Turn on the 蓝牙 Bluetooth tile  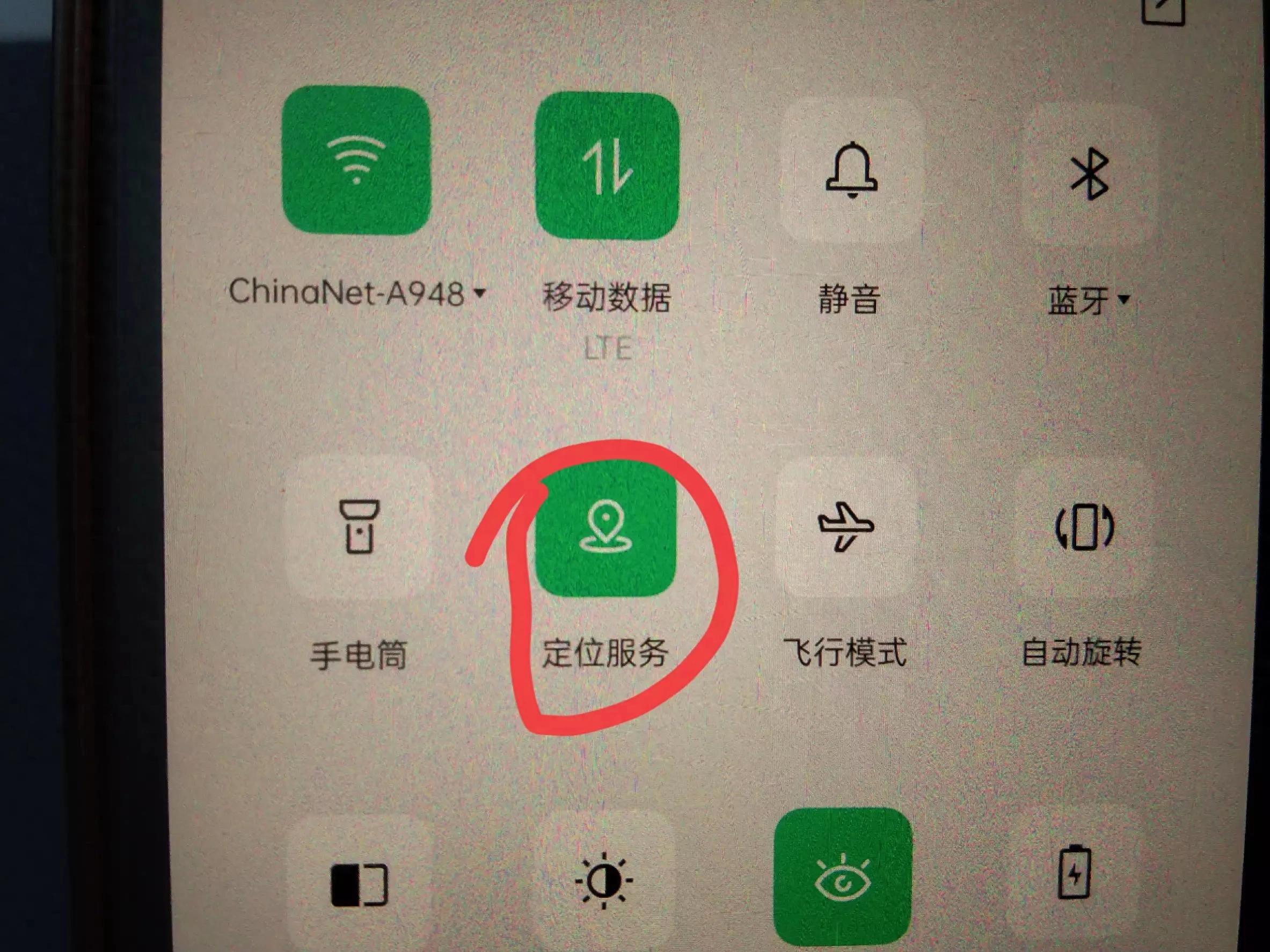1089,174
